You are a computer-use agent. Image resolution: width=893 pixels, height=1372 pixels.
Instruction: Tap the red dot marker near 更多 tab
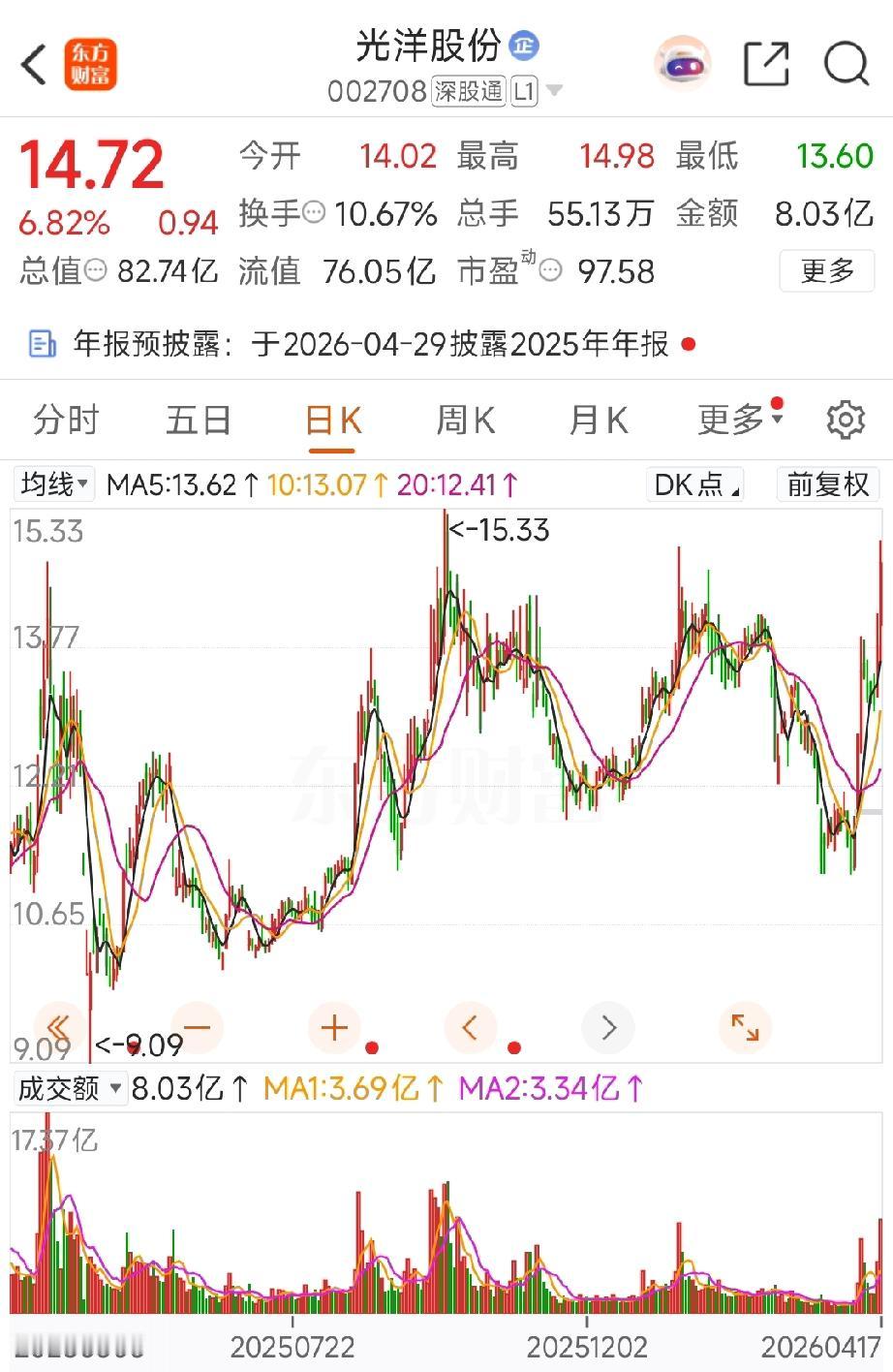tap(776, 403)
